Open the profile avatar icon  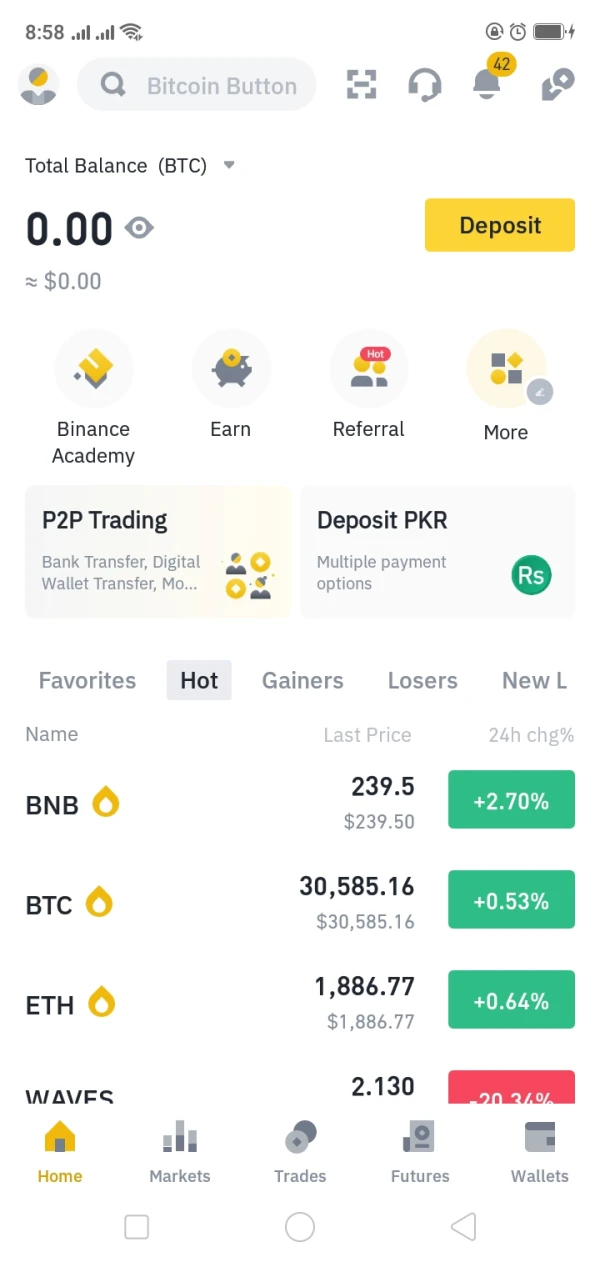pos(39,85)
